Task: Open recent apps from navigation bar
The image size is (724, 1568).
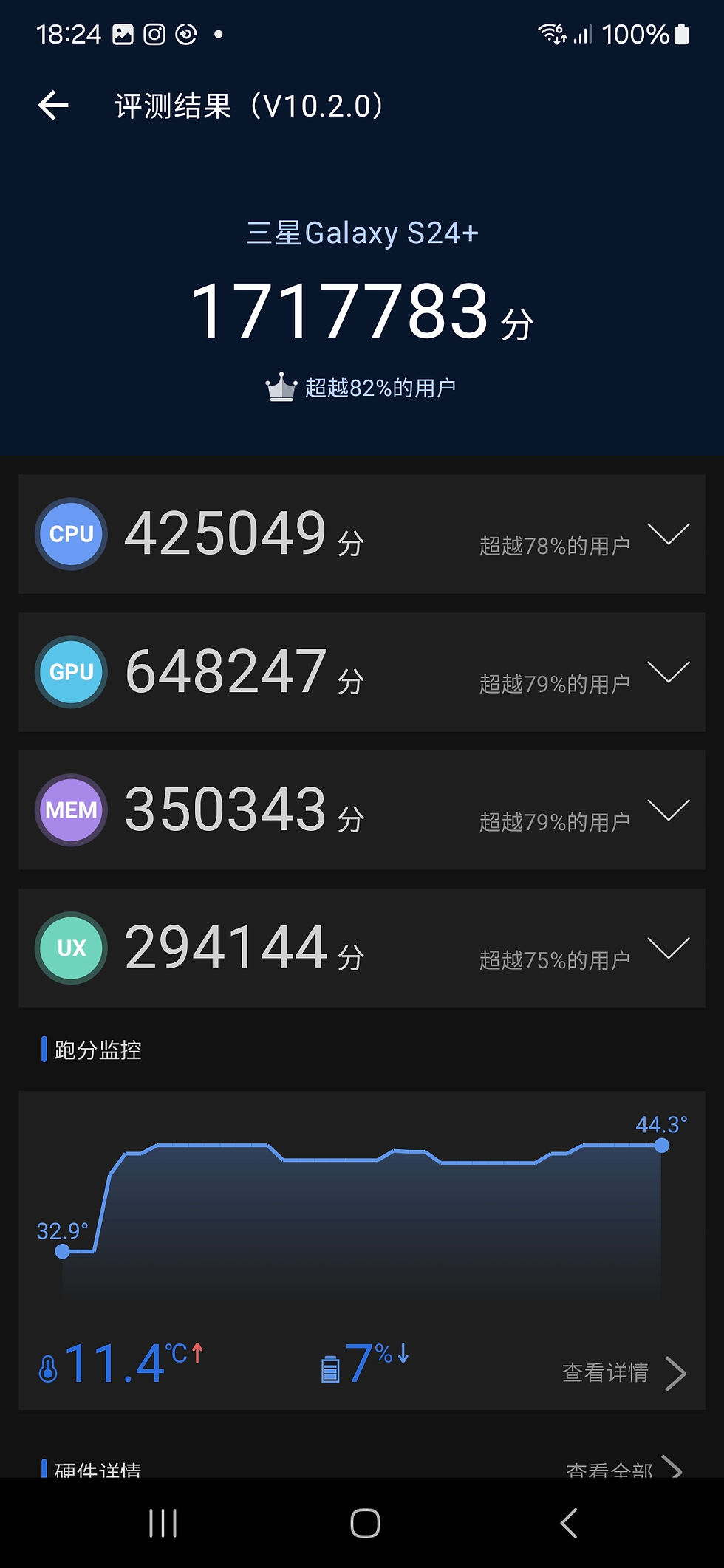Action: 163,1523
